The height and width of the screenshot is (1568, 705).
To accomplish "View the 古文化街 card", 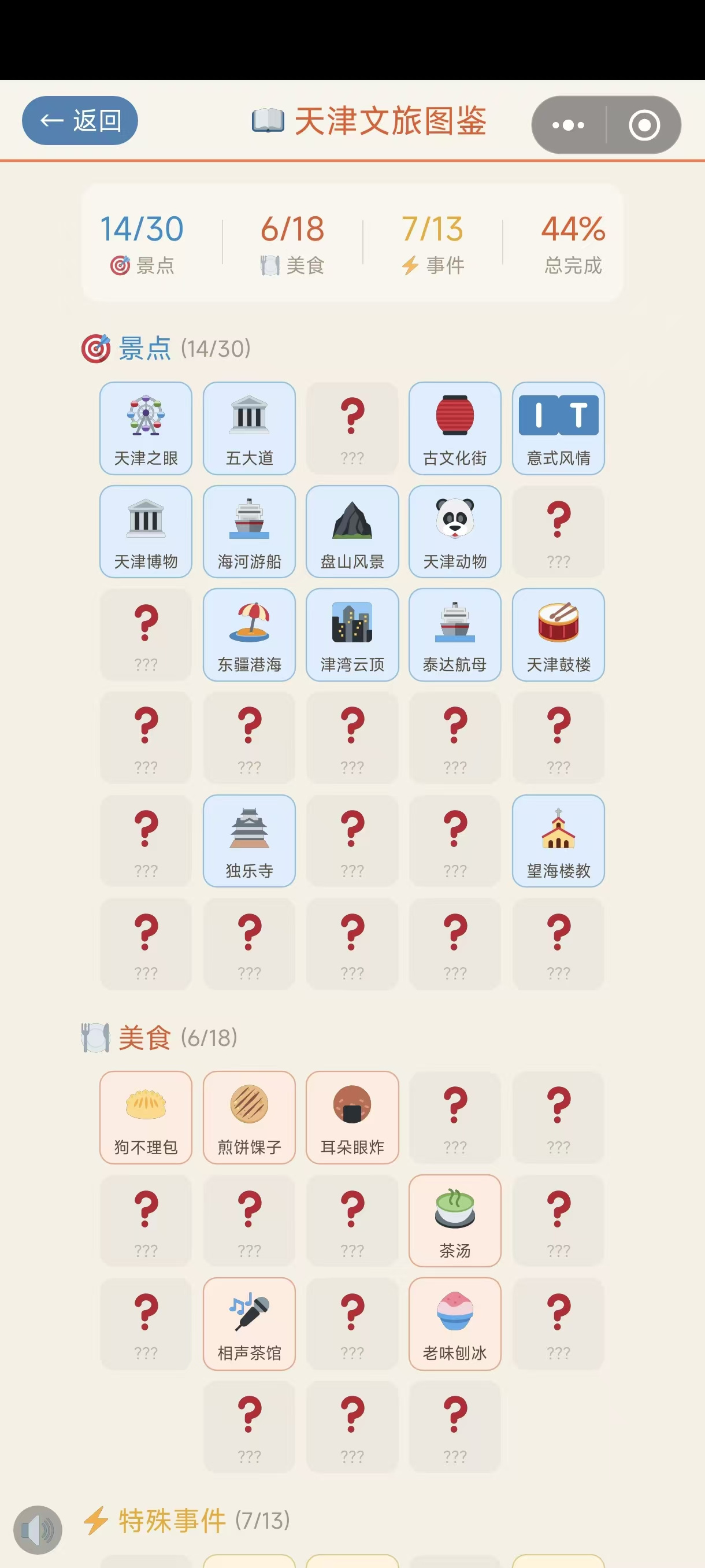I will (455, 428).
